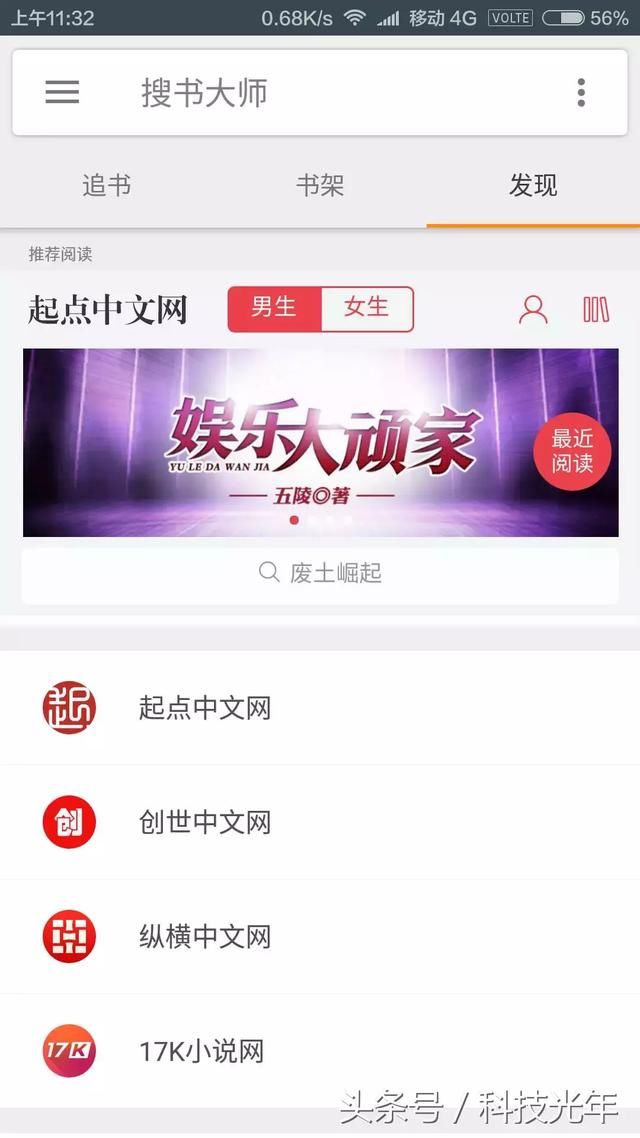Tap the 最近阅读 floating button
The height and width of the screenshot is (1138, 640).
point(572,452)
